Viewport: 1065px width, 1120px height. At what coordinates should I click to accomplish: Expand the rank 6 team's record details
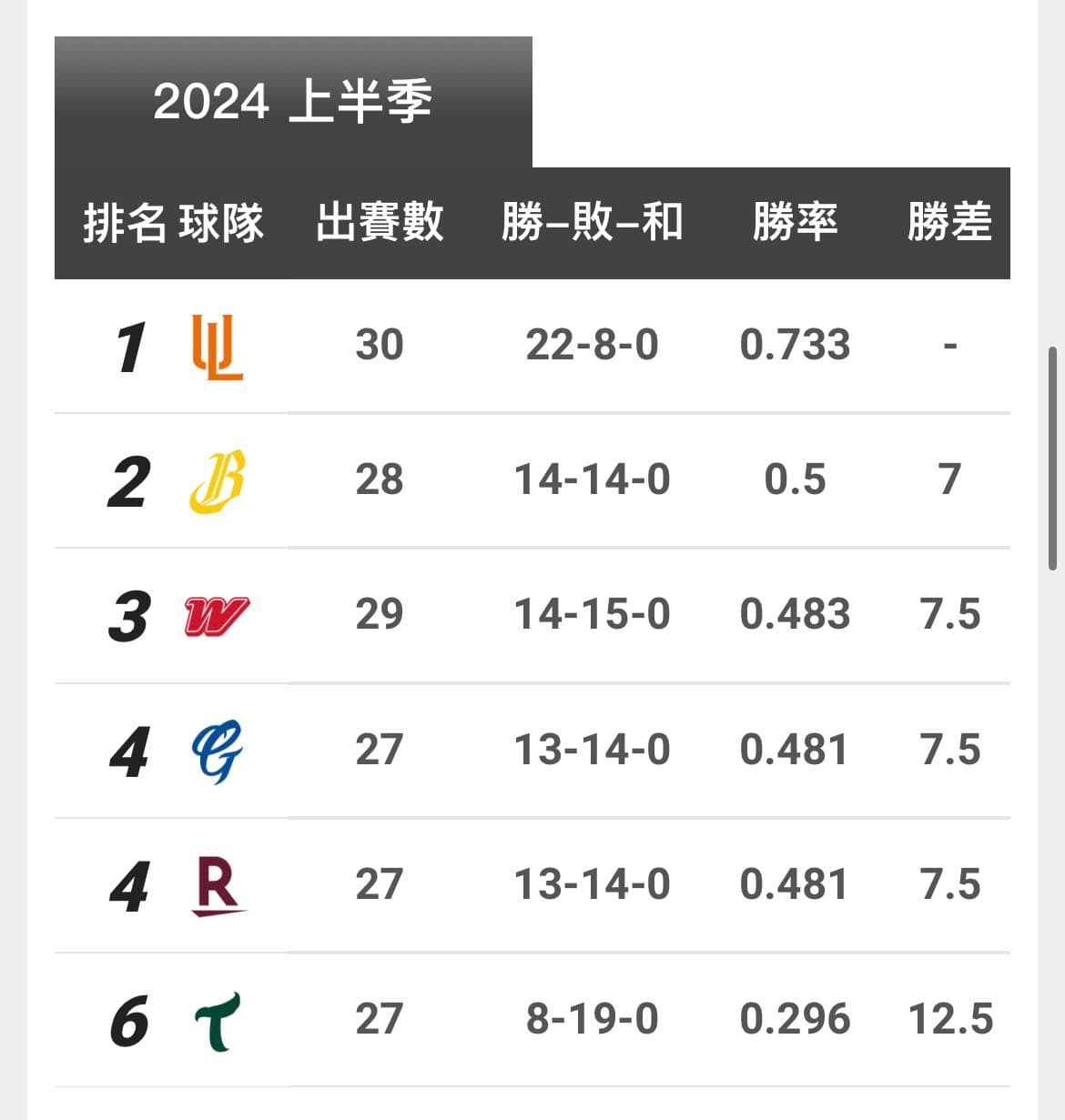(x=532, y=1018)
